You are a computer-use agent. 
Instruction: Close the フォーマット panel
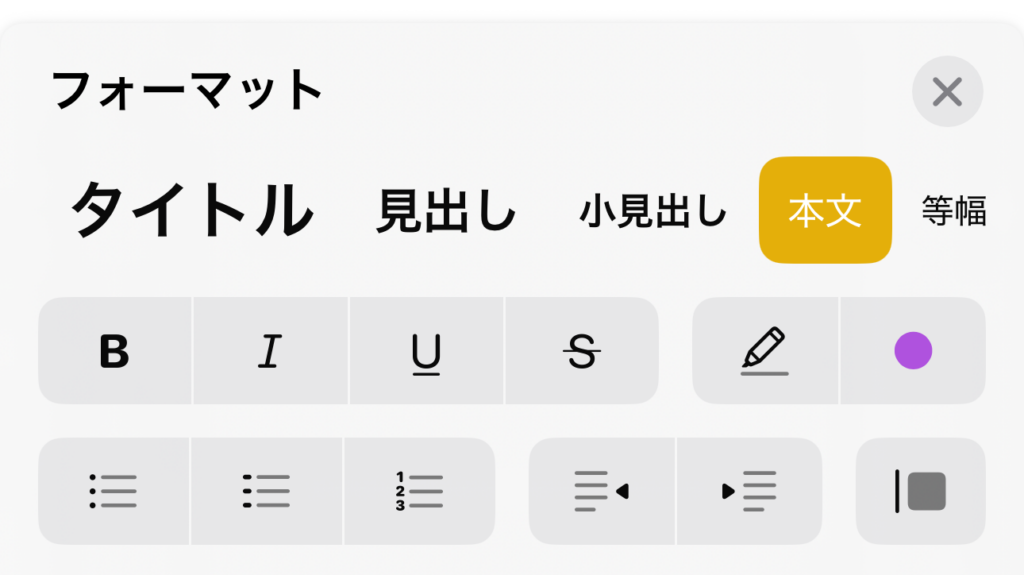tap(947, 93)
